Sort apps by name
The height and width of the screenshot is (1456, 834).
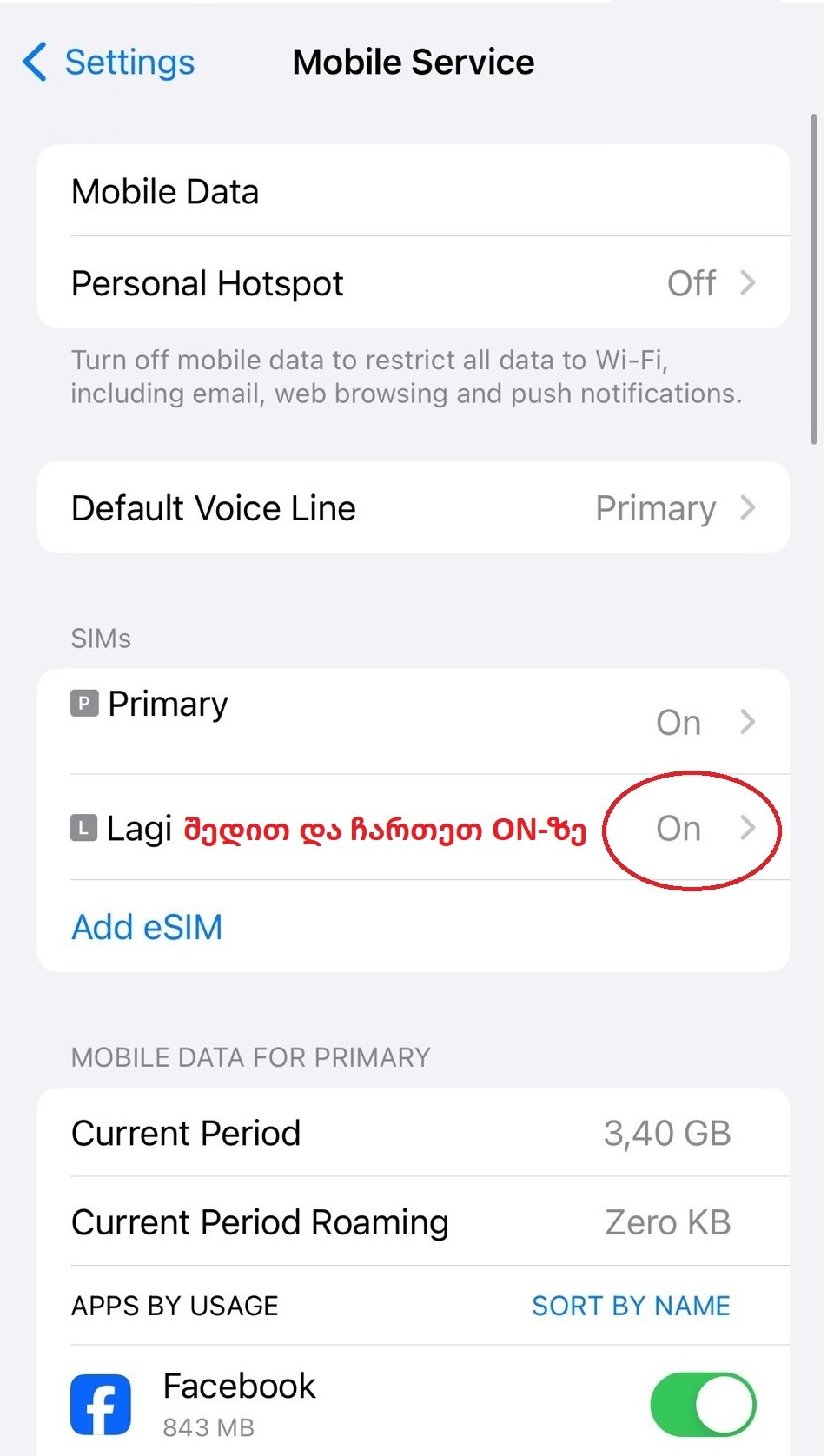coord(631,1306)
